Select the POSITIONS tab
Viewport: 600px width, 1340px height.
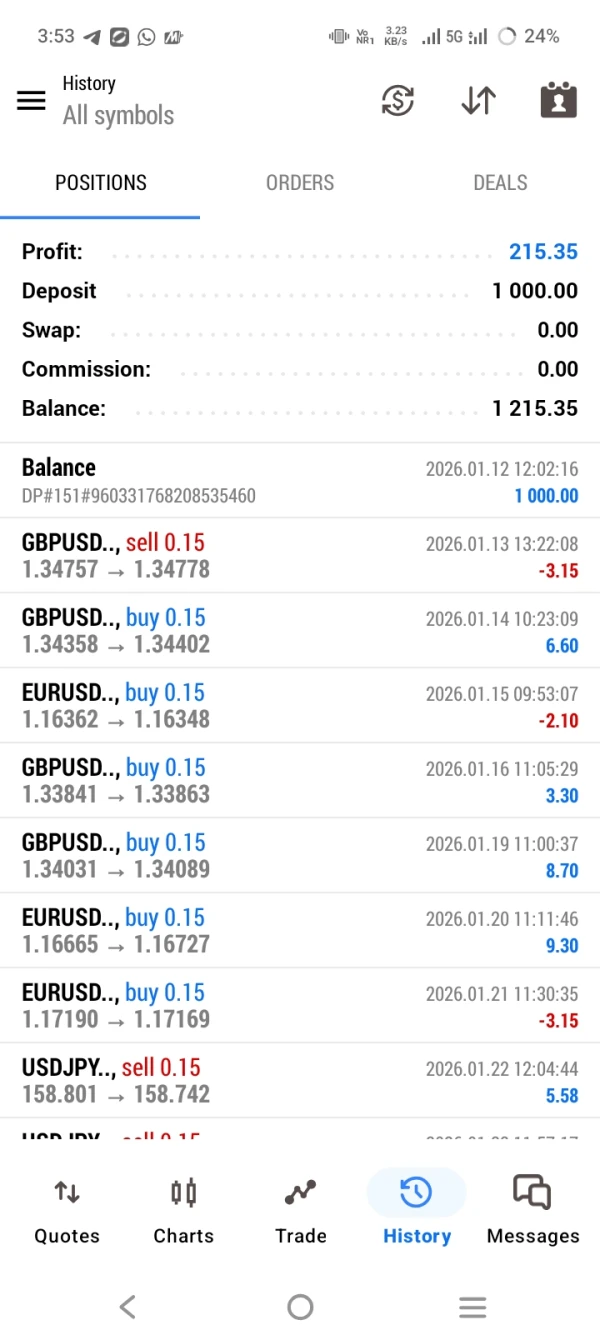[x=100, y=183]
